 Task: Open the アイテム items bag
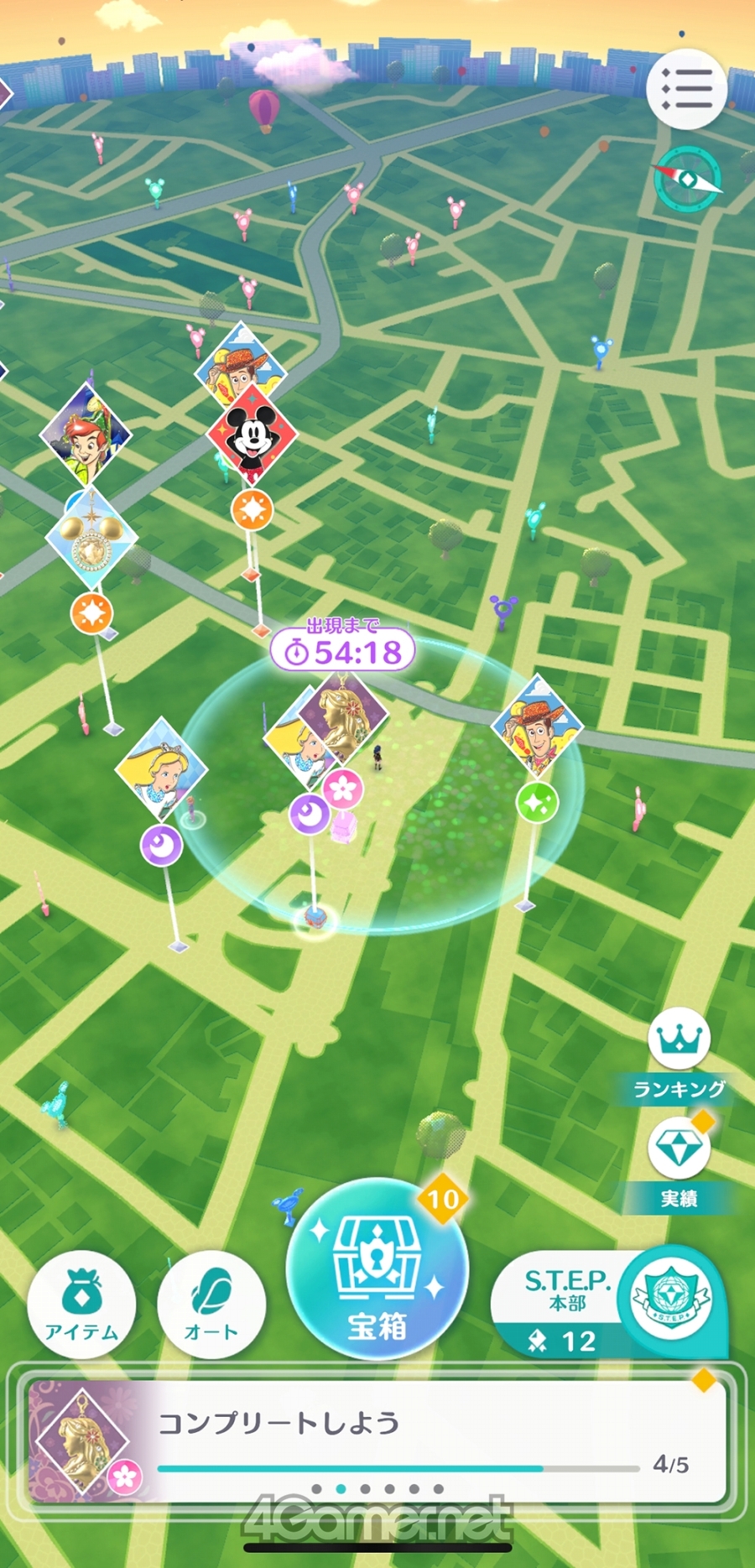point(81,1305)
